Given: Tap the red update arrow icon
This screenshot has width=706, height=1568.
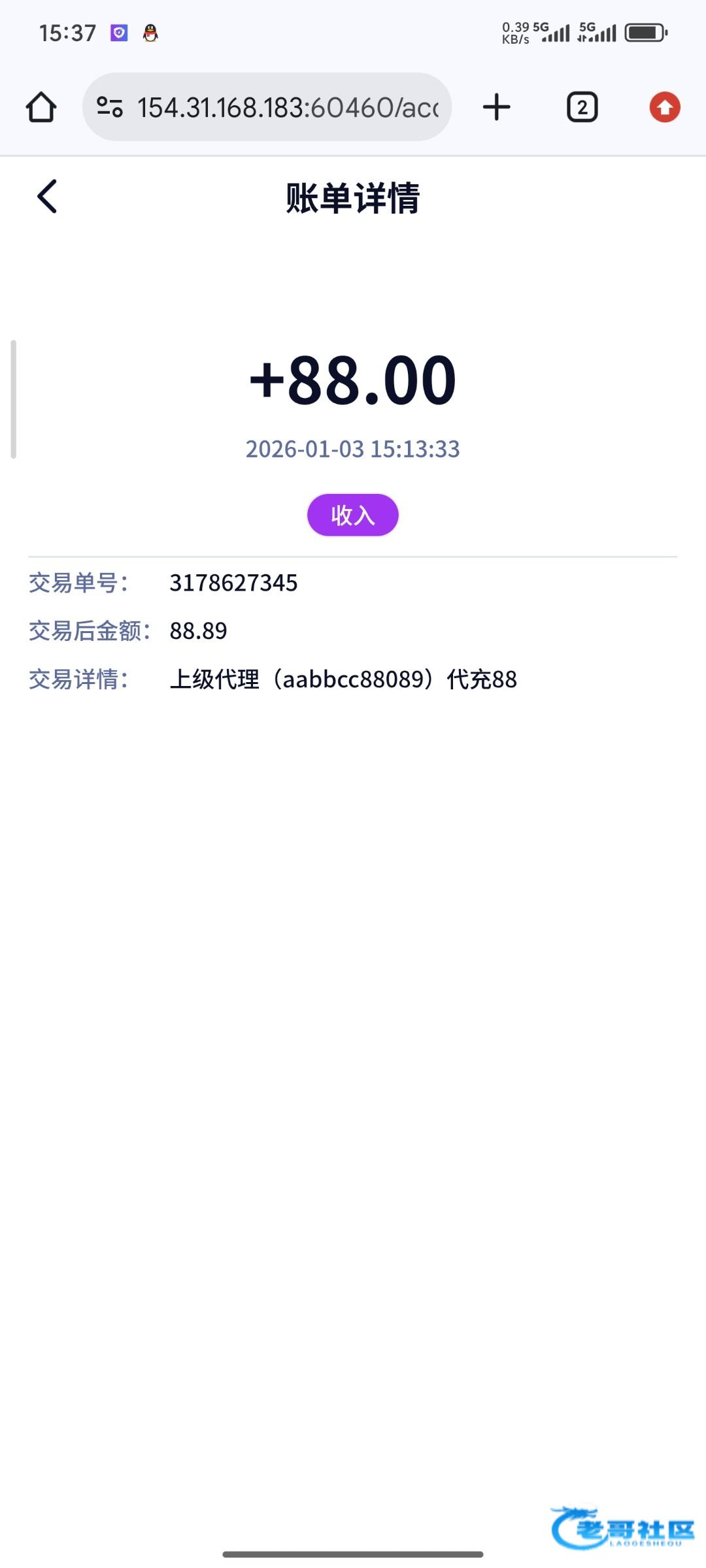Looking at the screenshot, I should pos(665,107).
